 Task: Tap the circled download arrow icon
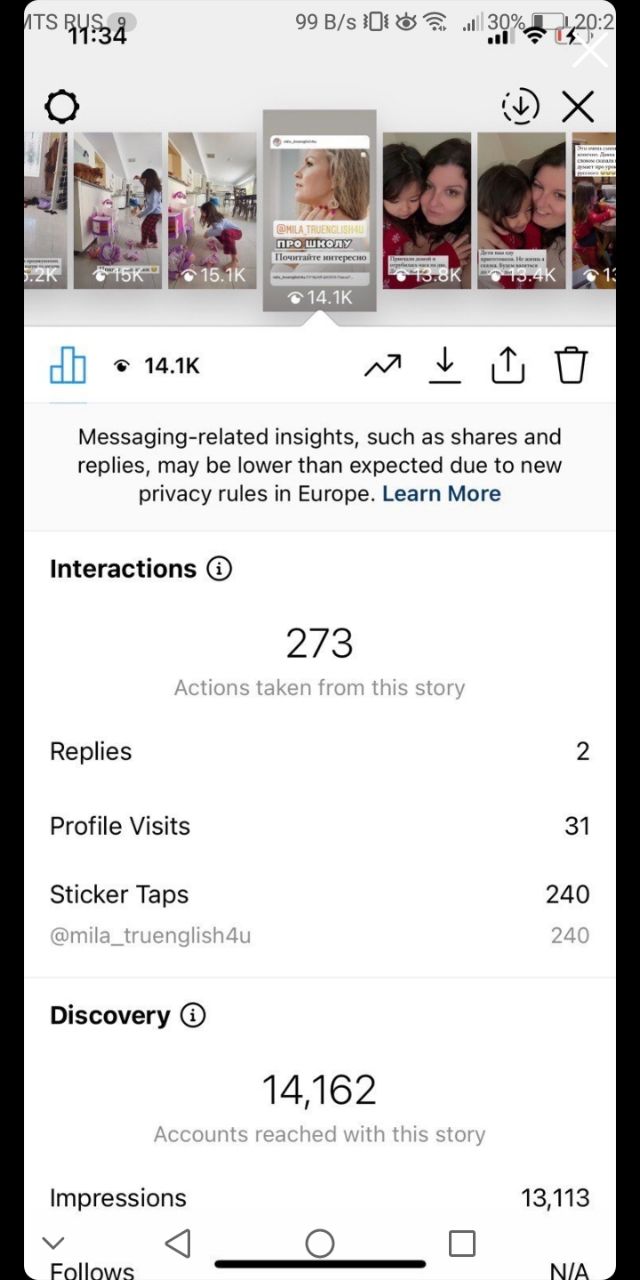pos(520,107)
